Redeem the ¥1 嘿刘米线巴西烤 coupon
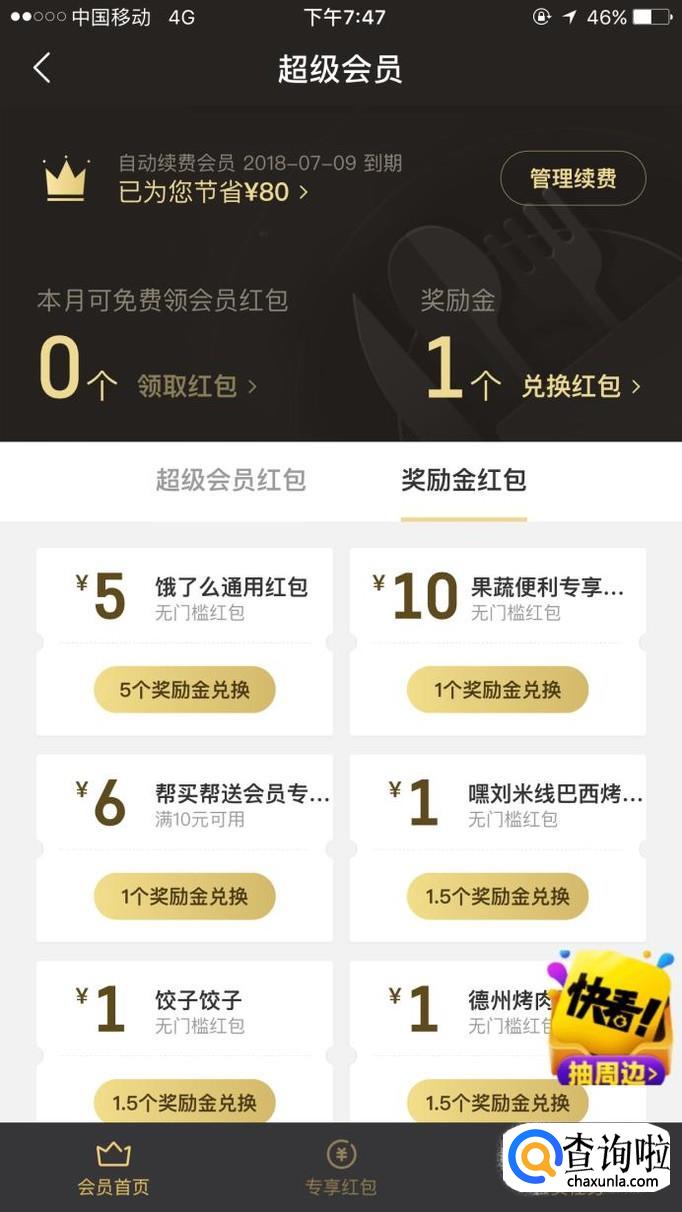This screenshot has height=1212, width=682. (x=497, y=897)
